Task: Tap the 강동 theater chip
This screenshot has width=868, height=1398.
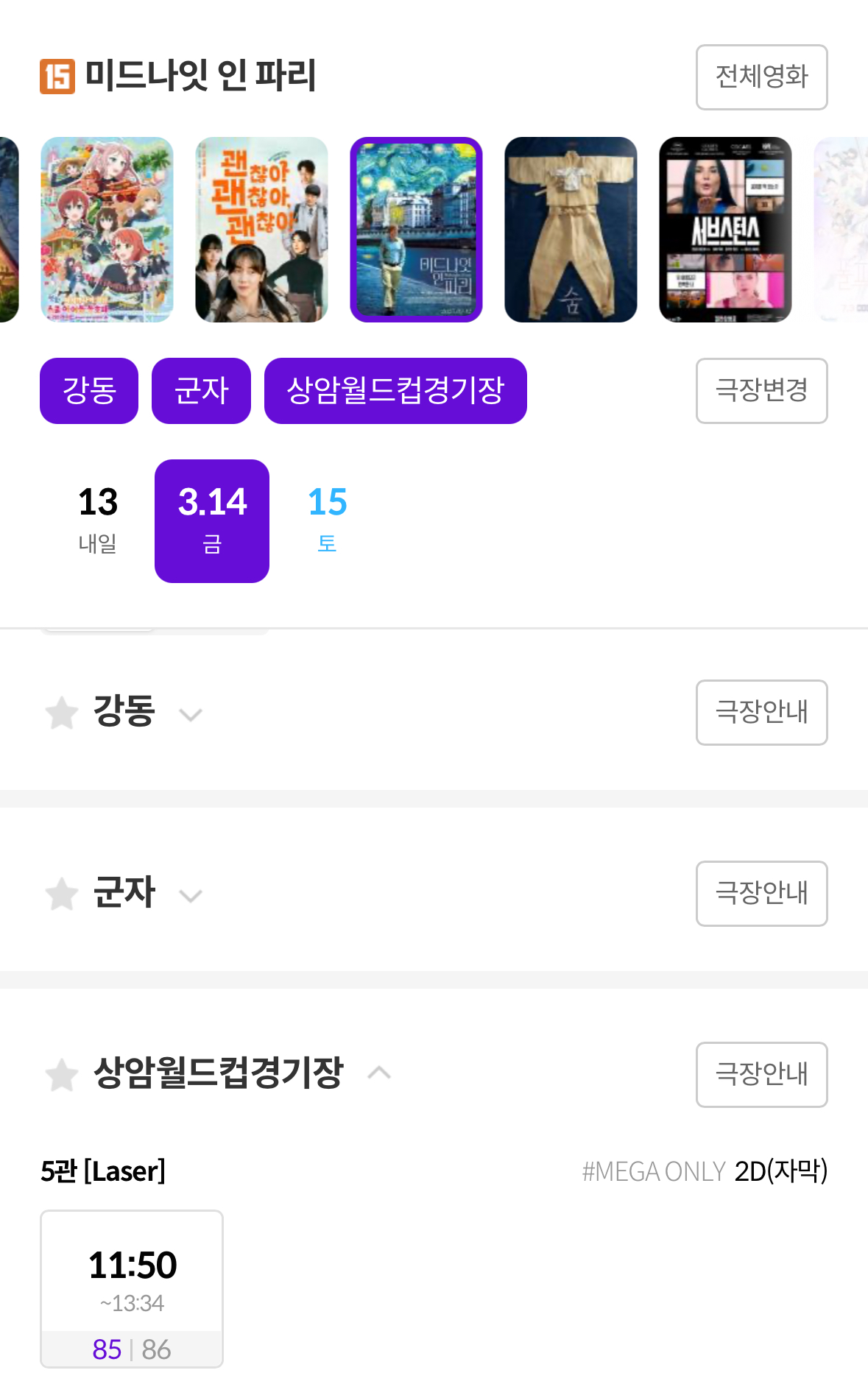Action: point(89,391)
